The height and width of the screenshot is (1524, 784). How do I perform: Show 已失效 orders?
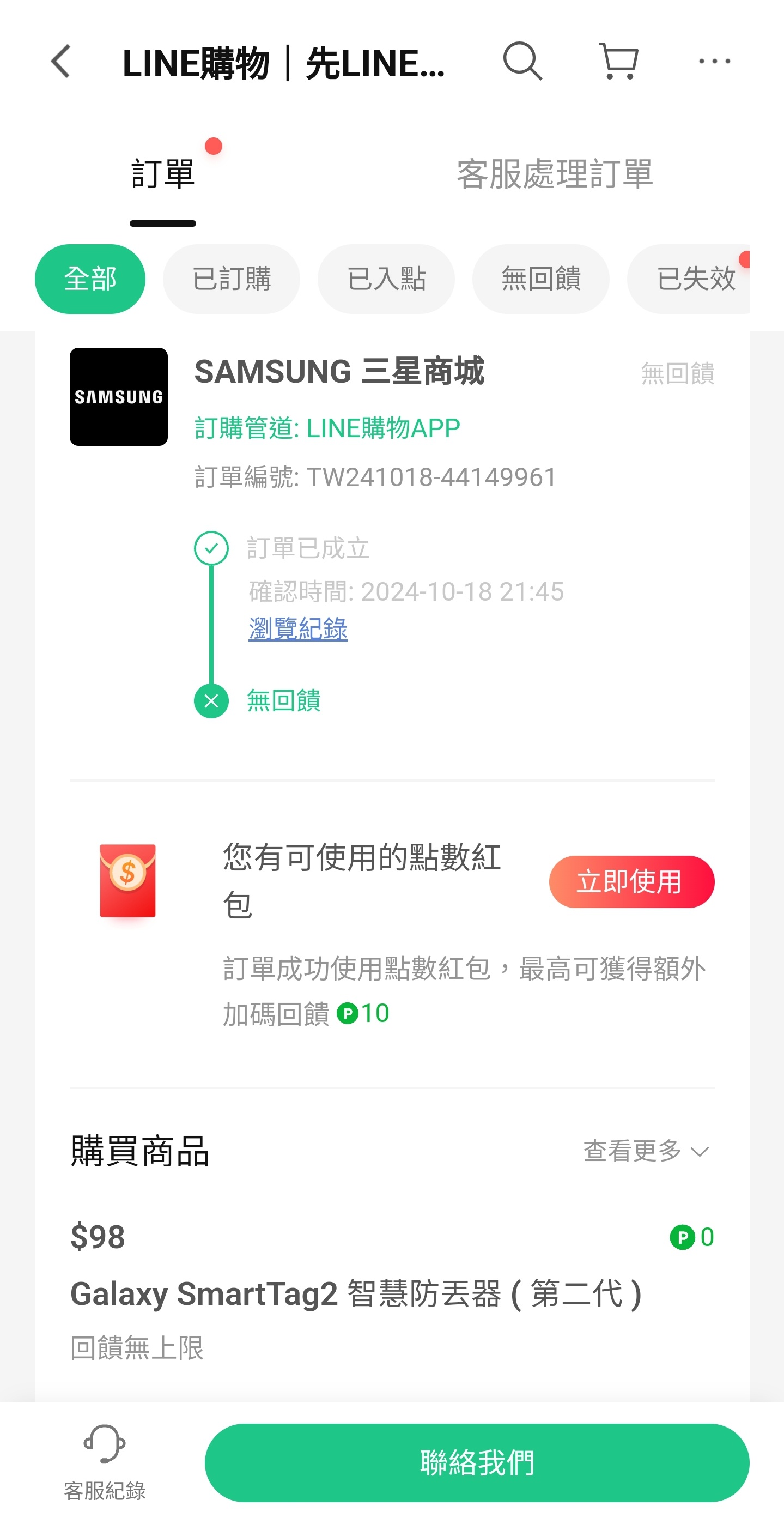695,279
